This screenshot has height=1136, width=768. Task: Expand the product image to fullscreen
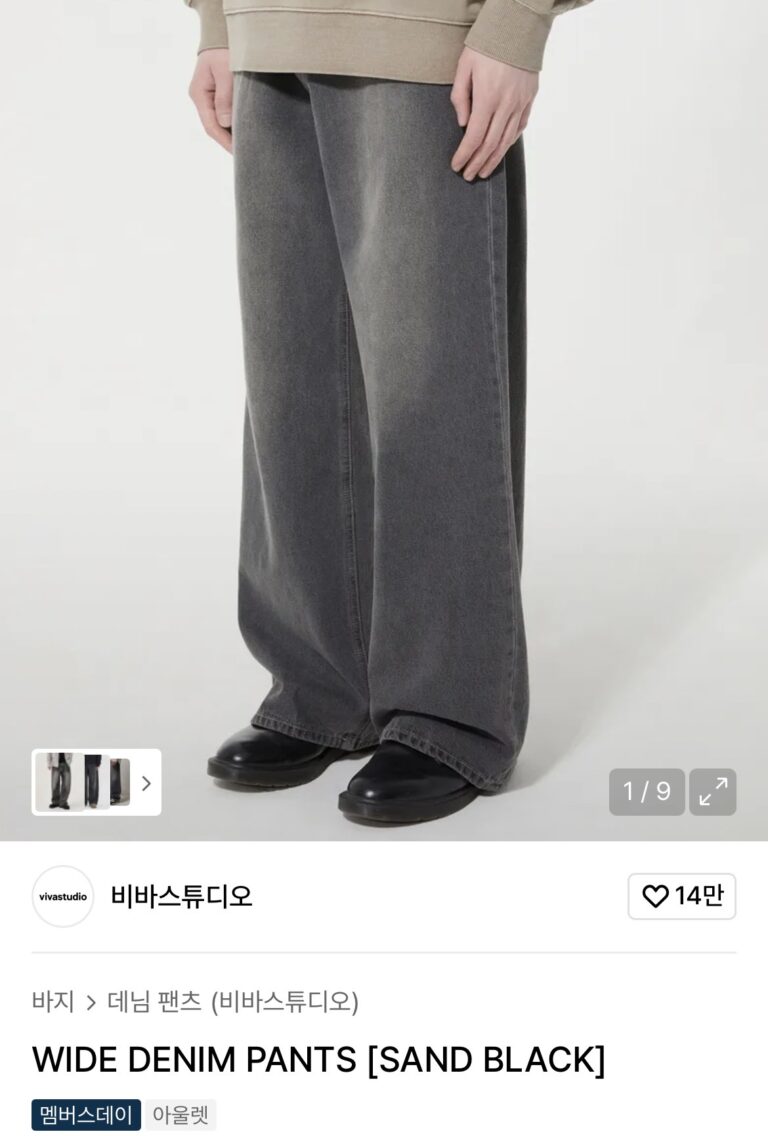point(713,792)
